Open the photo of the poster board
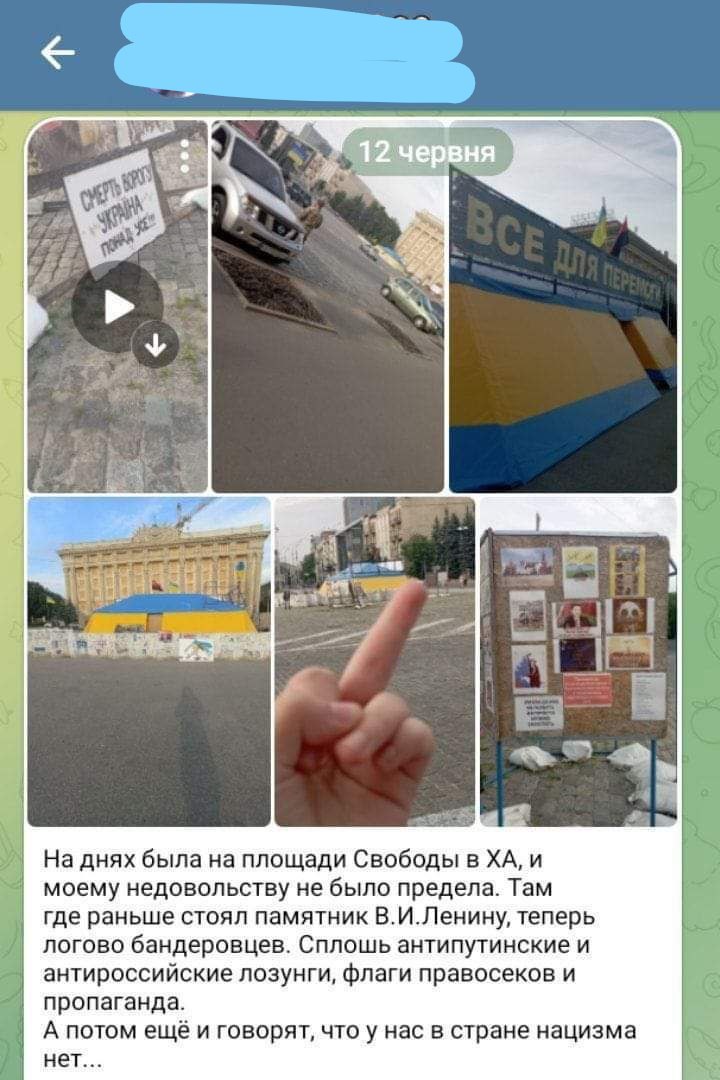 578,660
